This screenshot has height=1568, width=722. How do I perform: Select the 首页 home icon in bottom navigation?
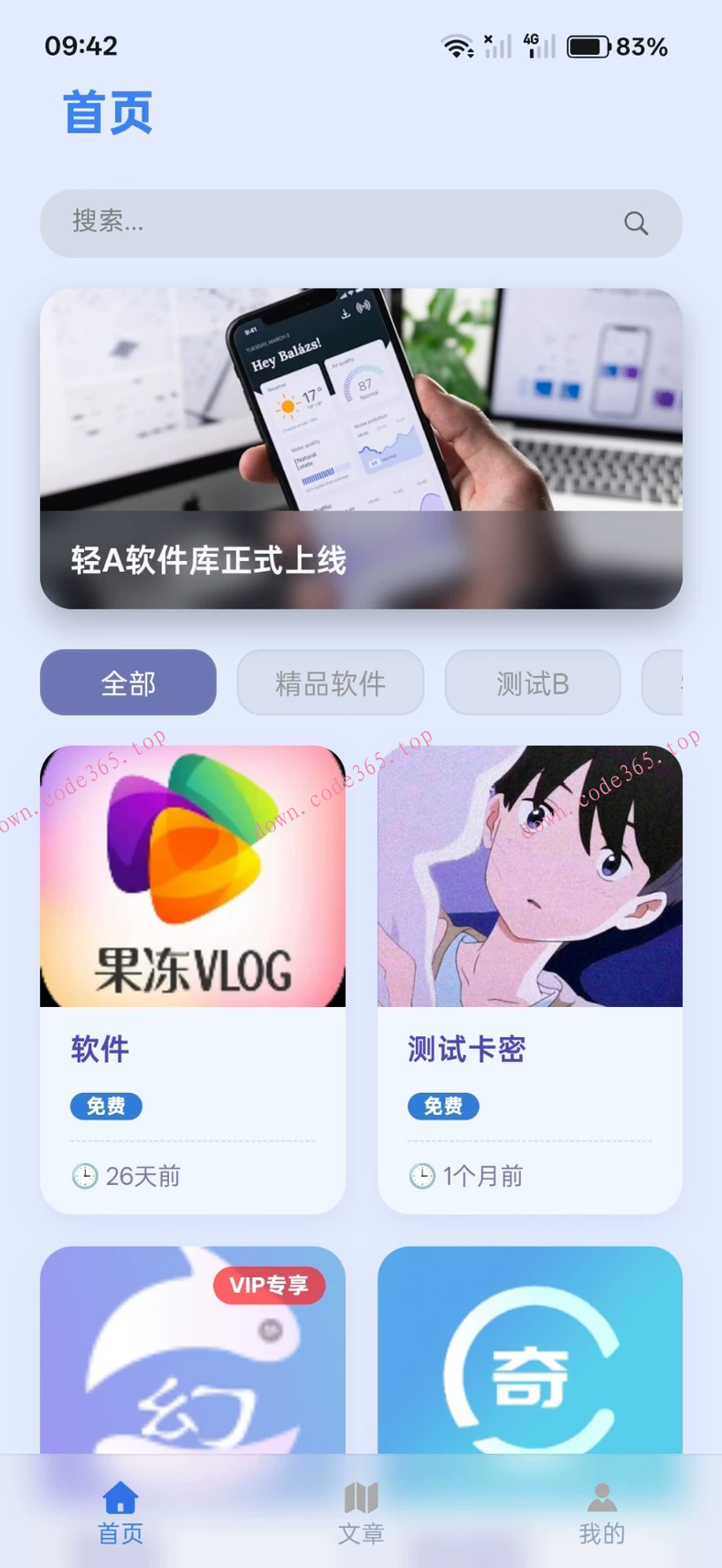click(120, 1499)
